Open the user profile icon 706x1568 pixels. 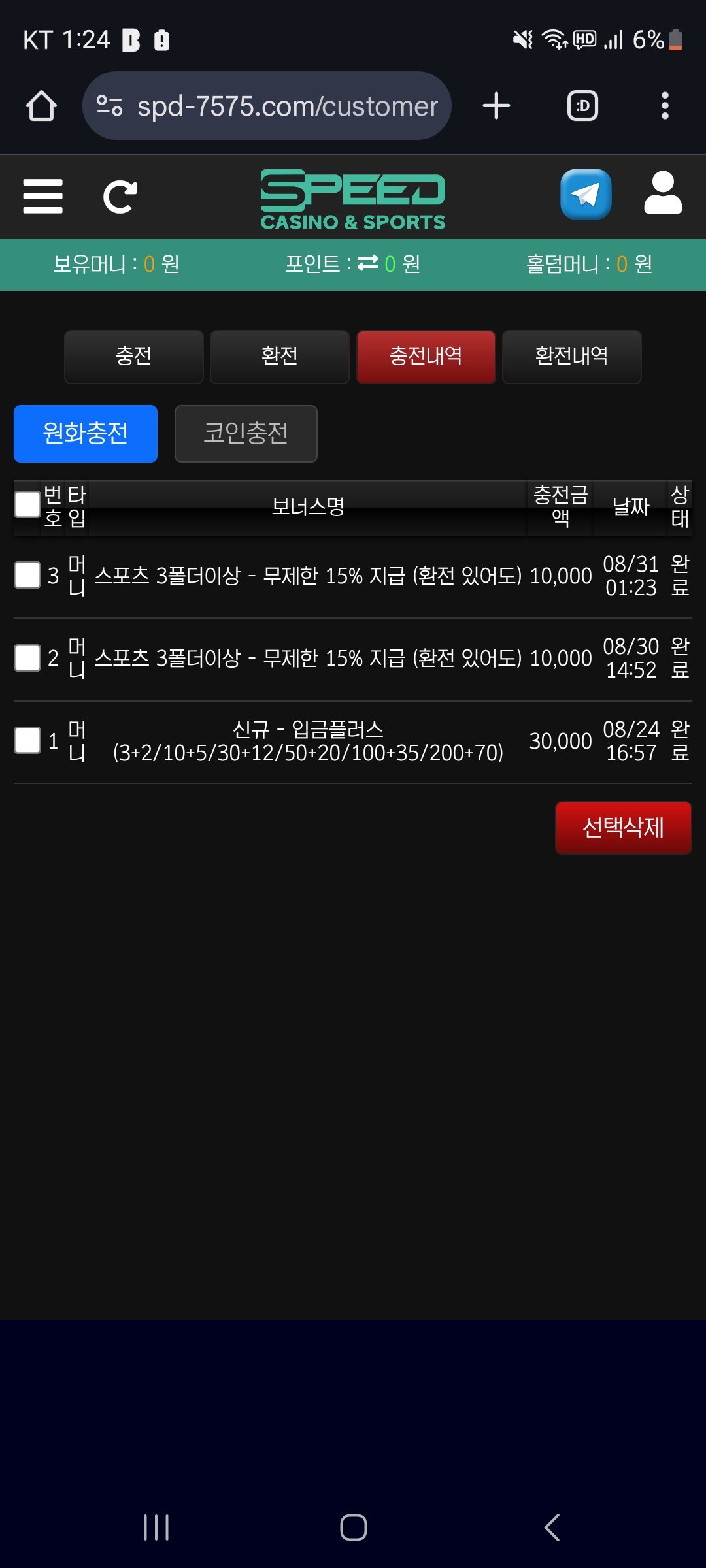coord(663,193)
